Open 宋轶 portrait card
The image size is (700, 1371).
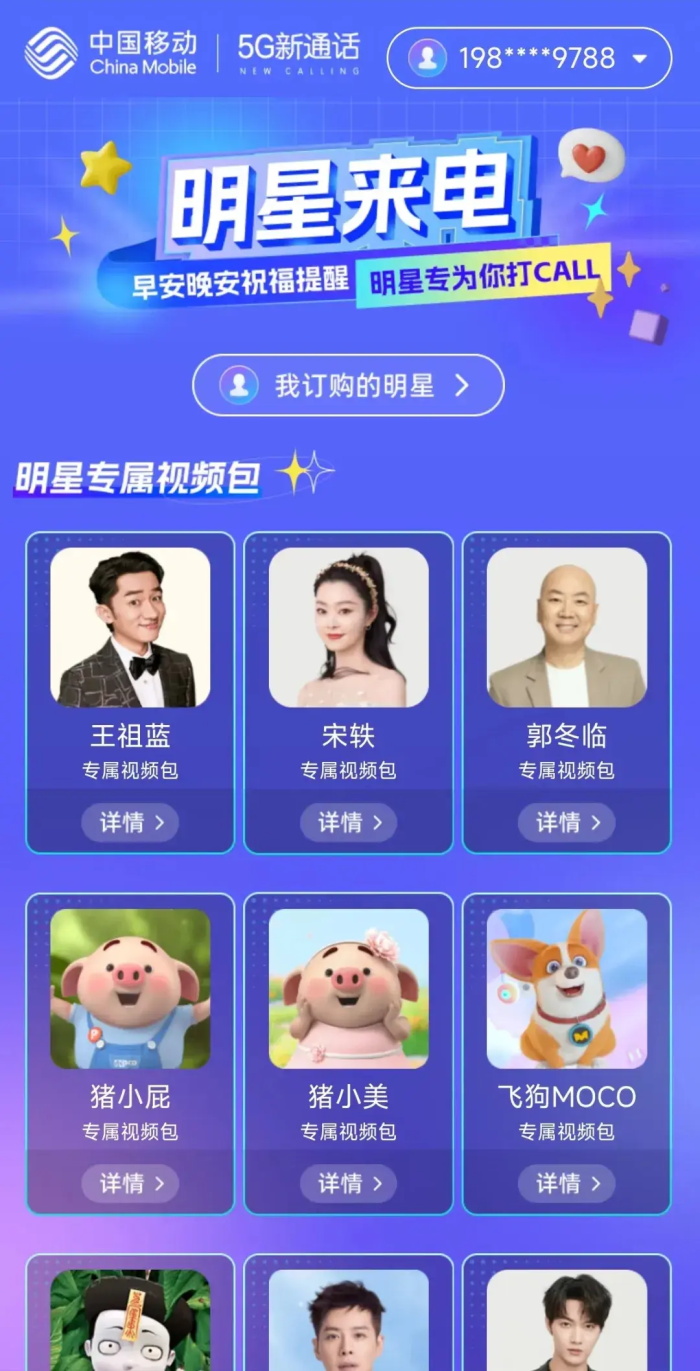pyautogui.click(x=348, y=627)
